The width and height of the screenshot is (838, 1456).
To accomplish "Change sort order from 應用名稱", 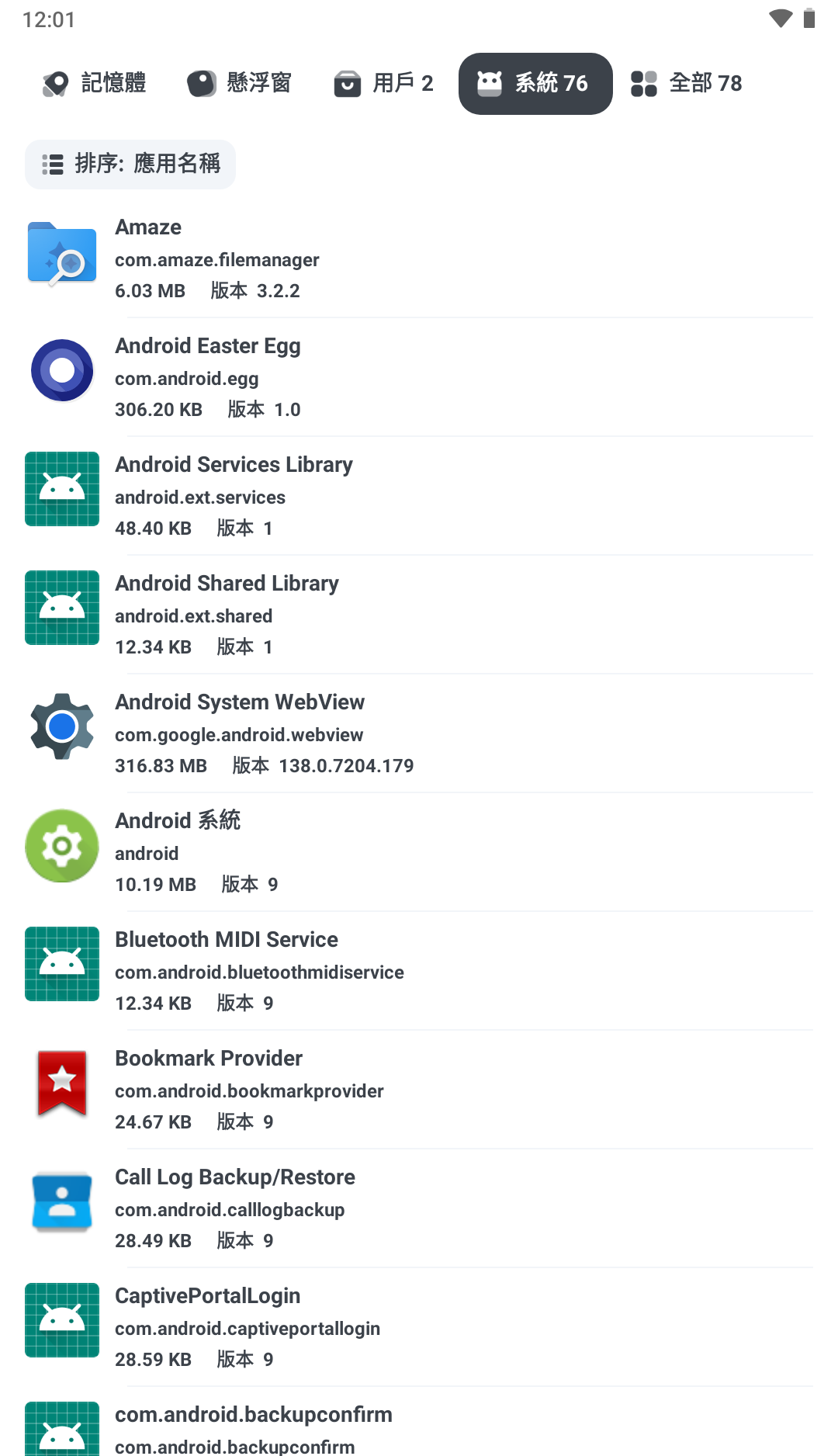I will click(130, 164).
